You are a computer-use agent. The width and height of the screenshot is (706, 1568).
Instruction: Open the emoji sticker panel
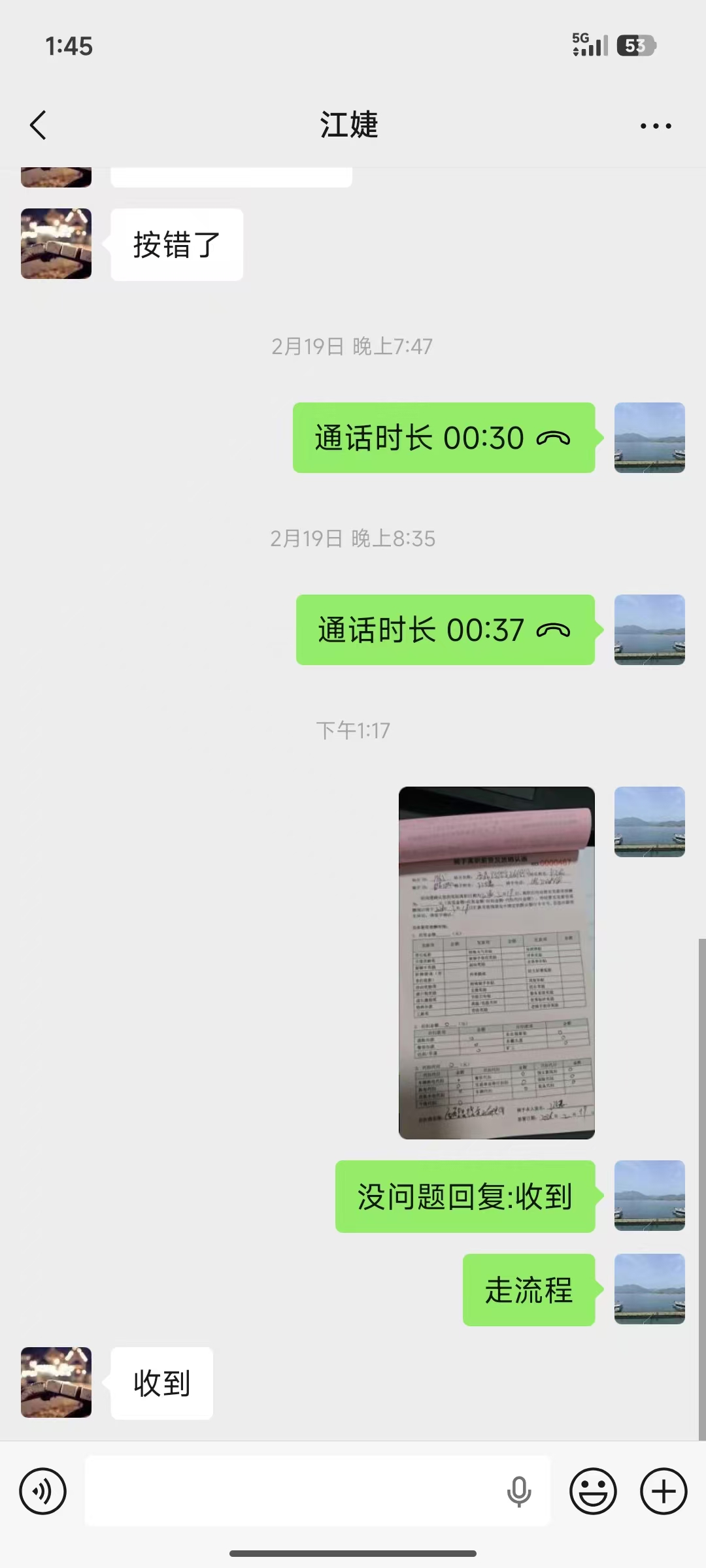(593, 1491)
